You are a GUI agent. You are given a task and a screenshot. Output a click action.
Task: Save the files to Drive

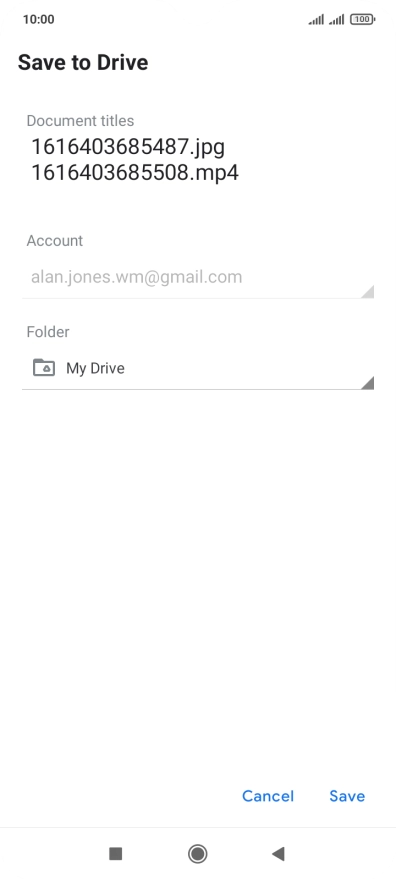[347, 796]
